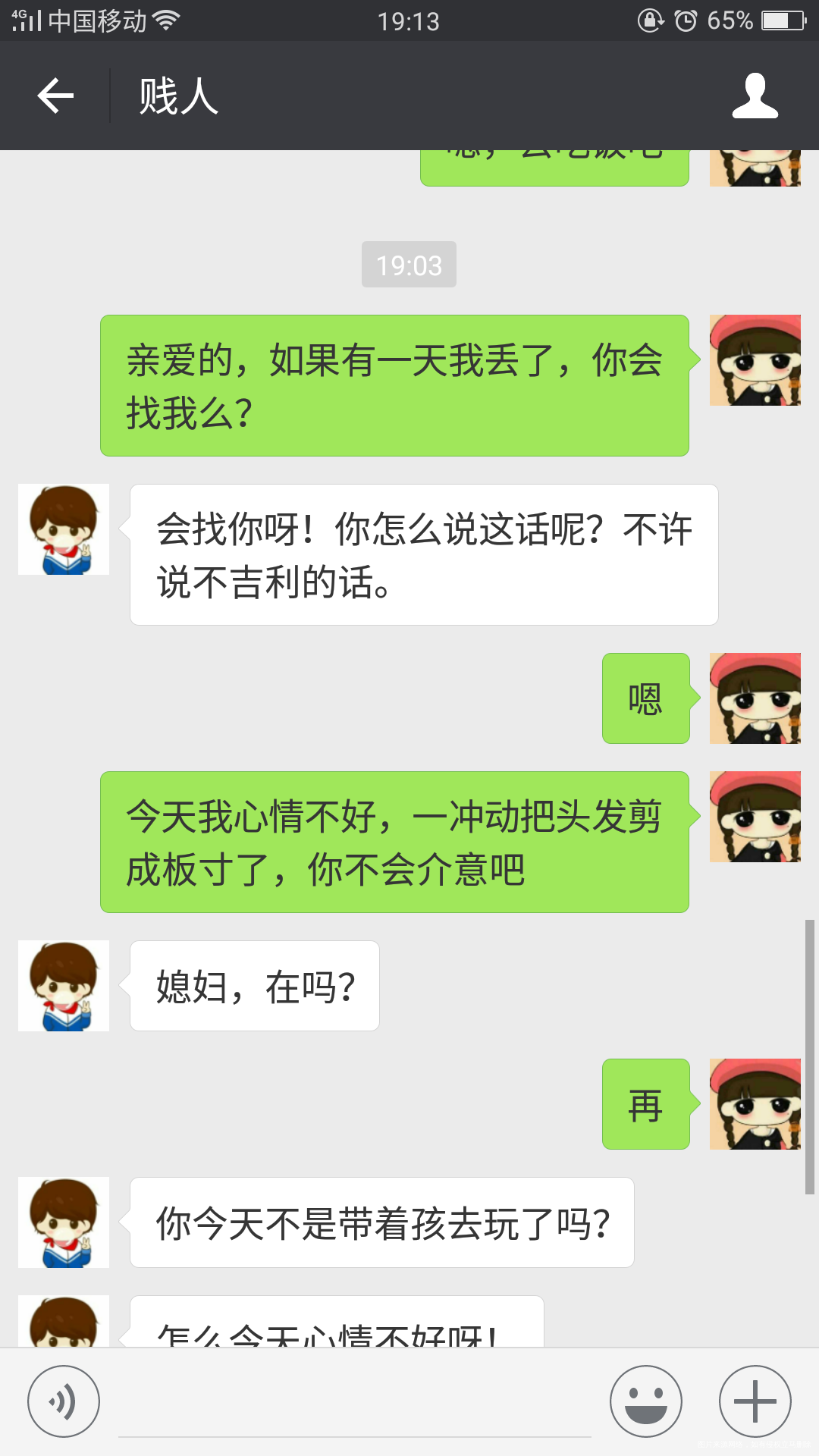
Task: Tap the back arrow to leave chat
Action: [x=55, y=96]
